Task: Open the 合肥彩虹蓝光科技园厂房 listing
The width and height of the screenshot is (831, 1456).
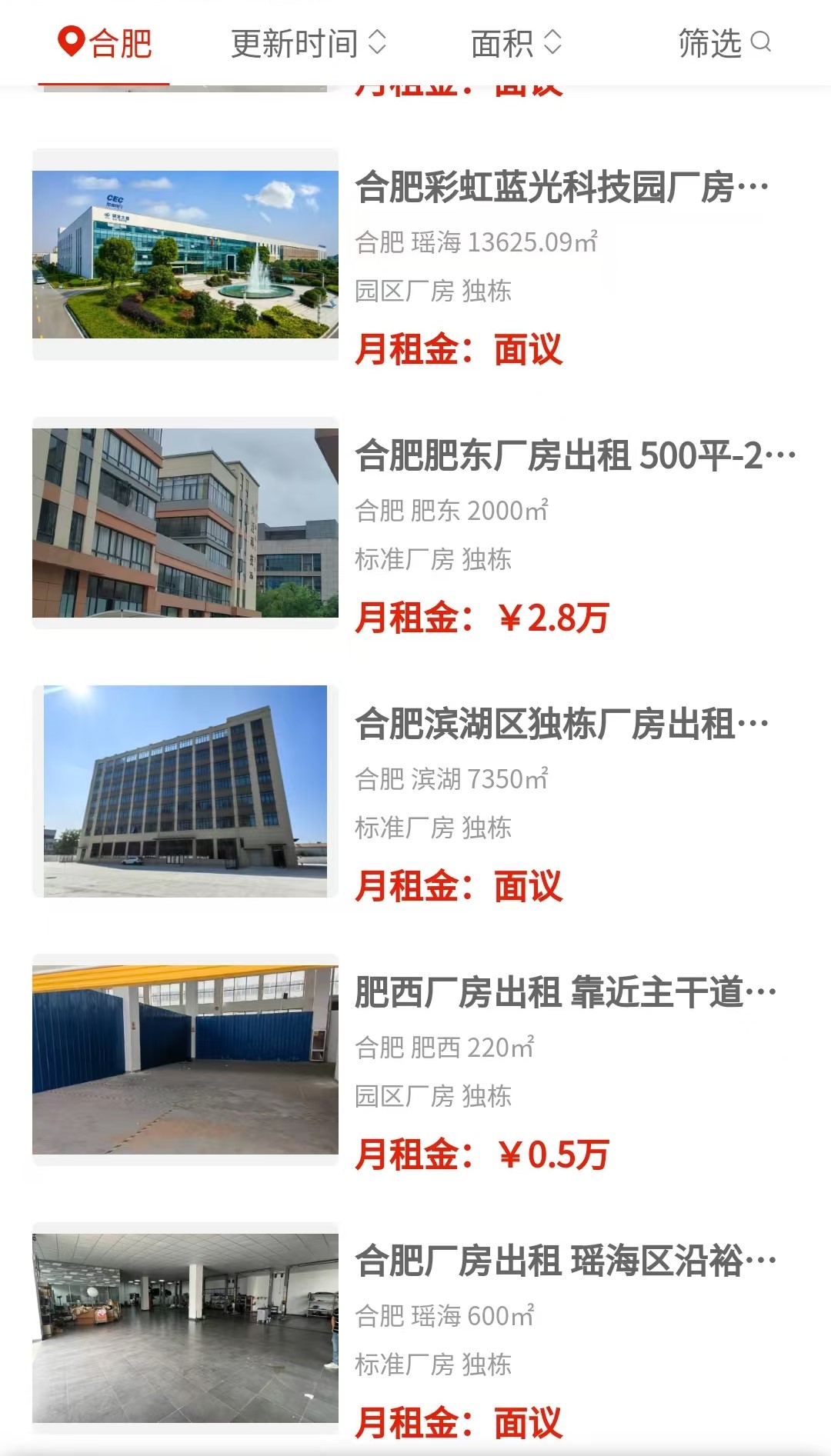Action: pos(562,188)
